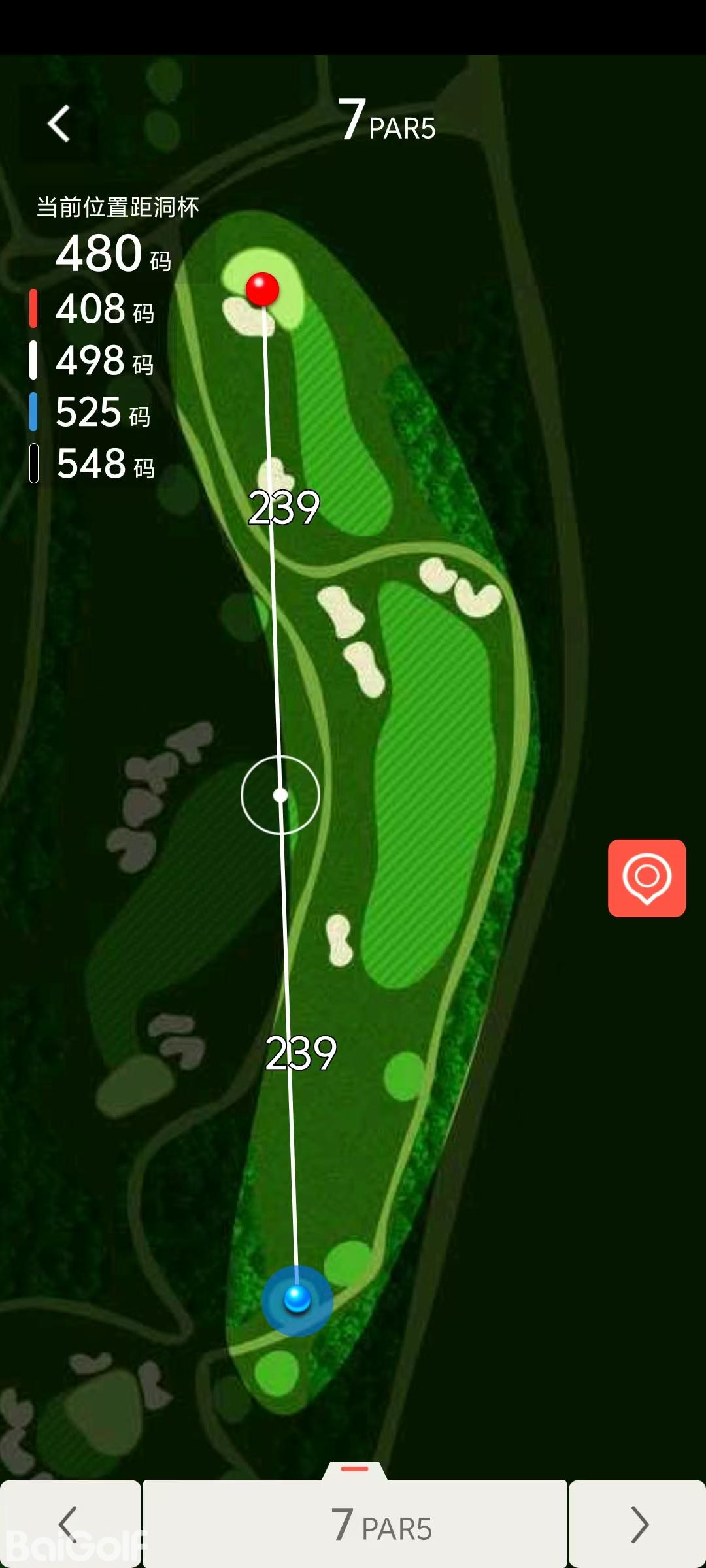Viewport: 706px width, 1568px height.
Task: Open the hole 7 PAR5 selector bar
Action: (x=355, y=1524)
